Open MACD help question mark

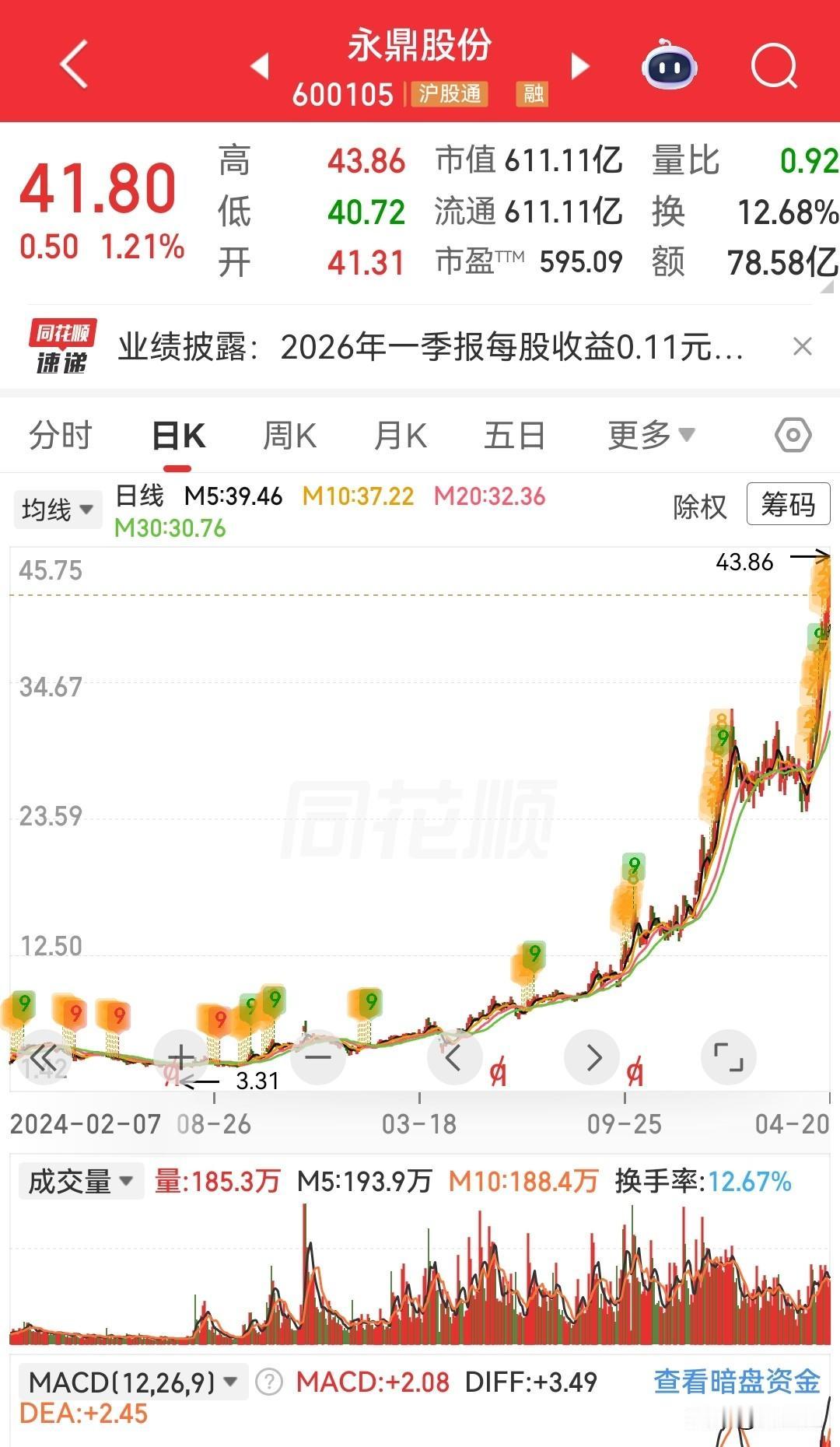tap(268, 1382)
